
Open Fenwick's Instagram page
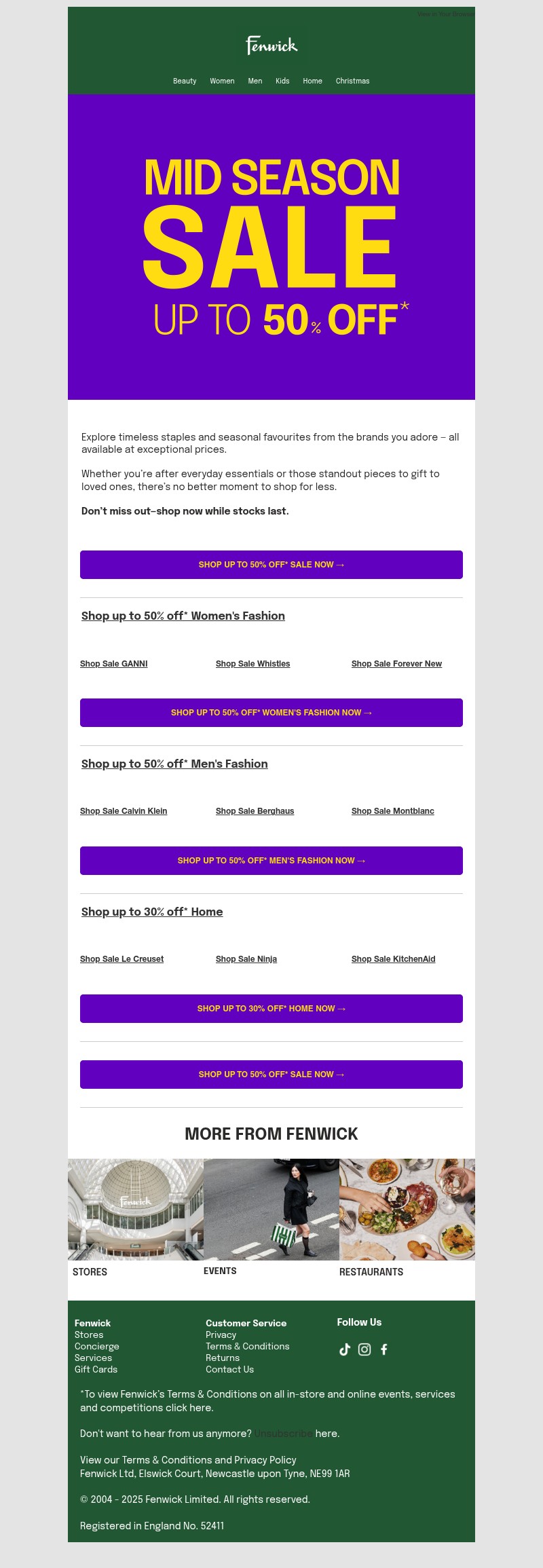[x=364, y=1349]
